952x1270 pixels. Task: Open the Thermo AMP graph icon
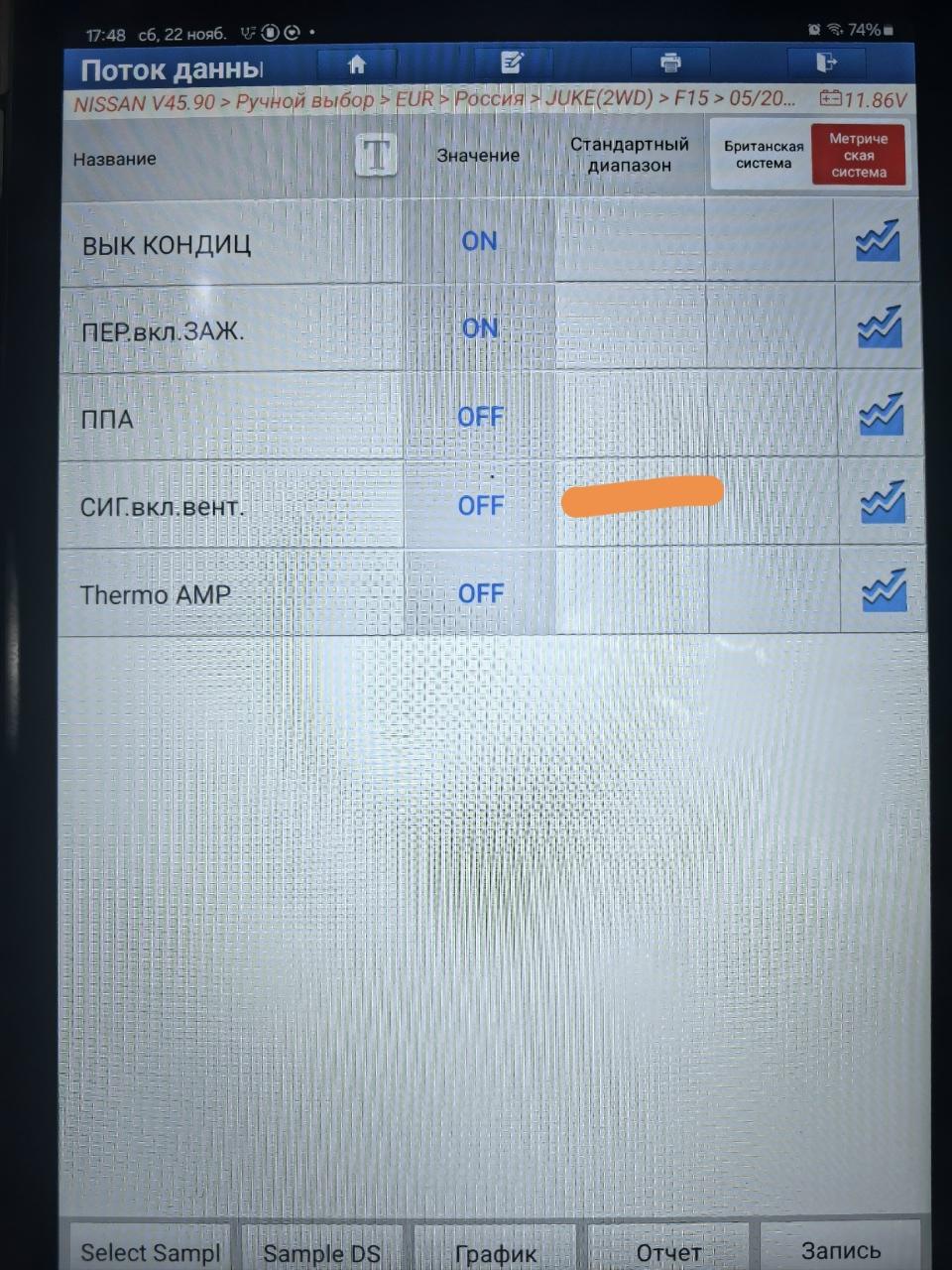884,591
